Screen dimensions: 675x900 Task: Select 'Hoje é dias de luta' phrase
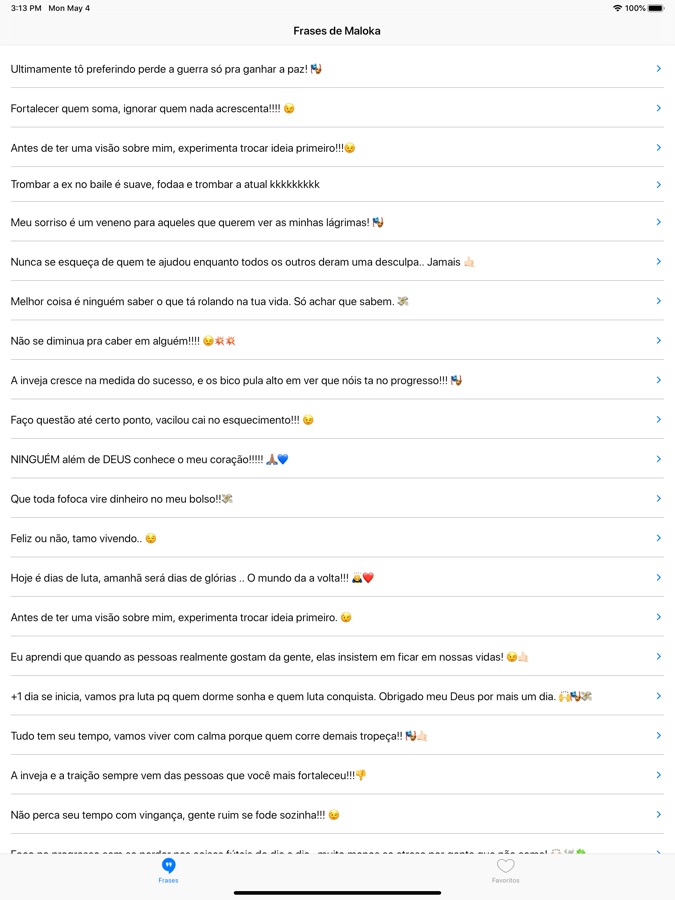337,578
